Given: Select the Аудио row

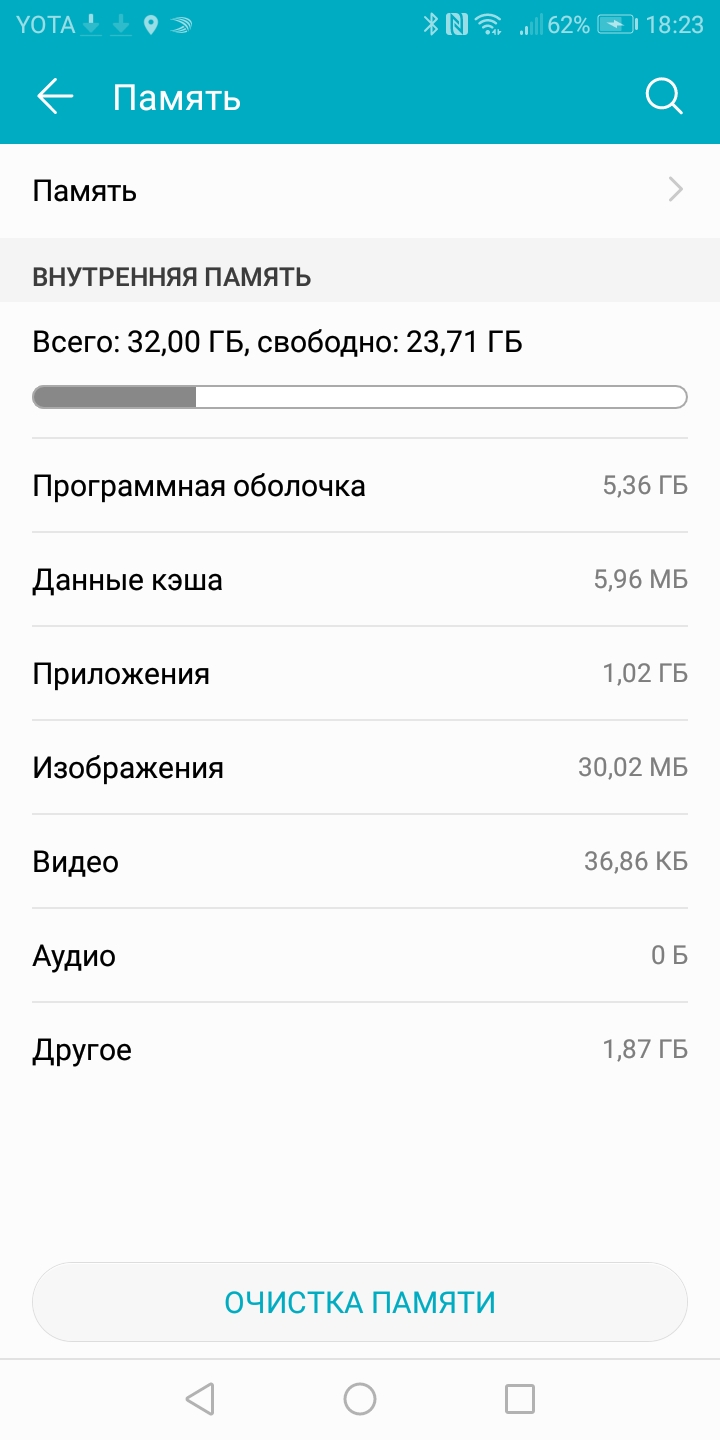Looking at the screenshot, I should coord(360,956).
